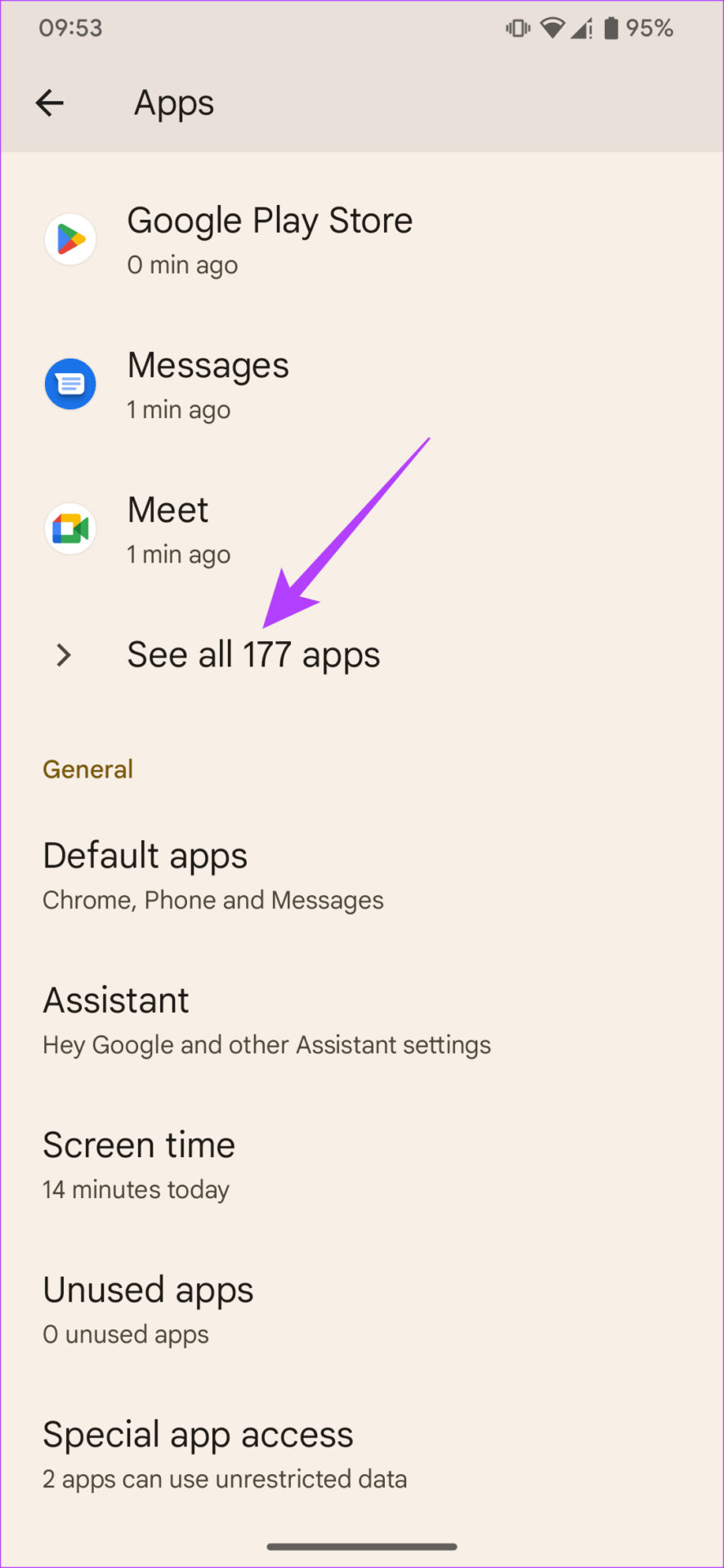The height and width of the screenshot is (1568, 724).
Task: Open the Google Play Store entry
Action: 270,238
